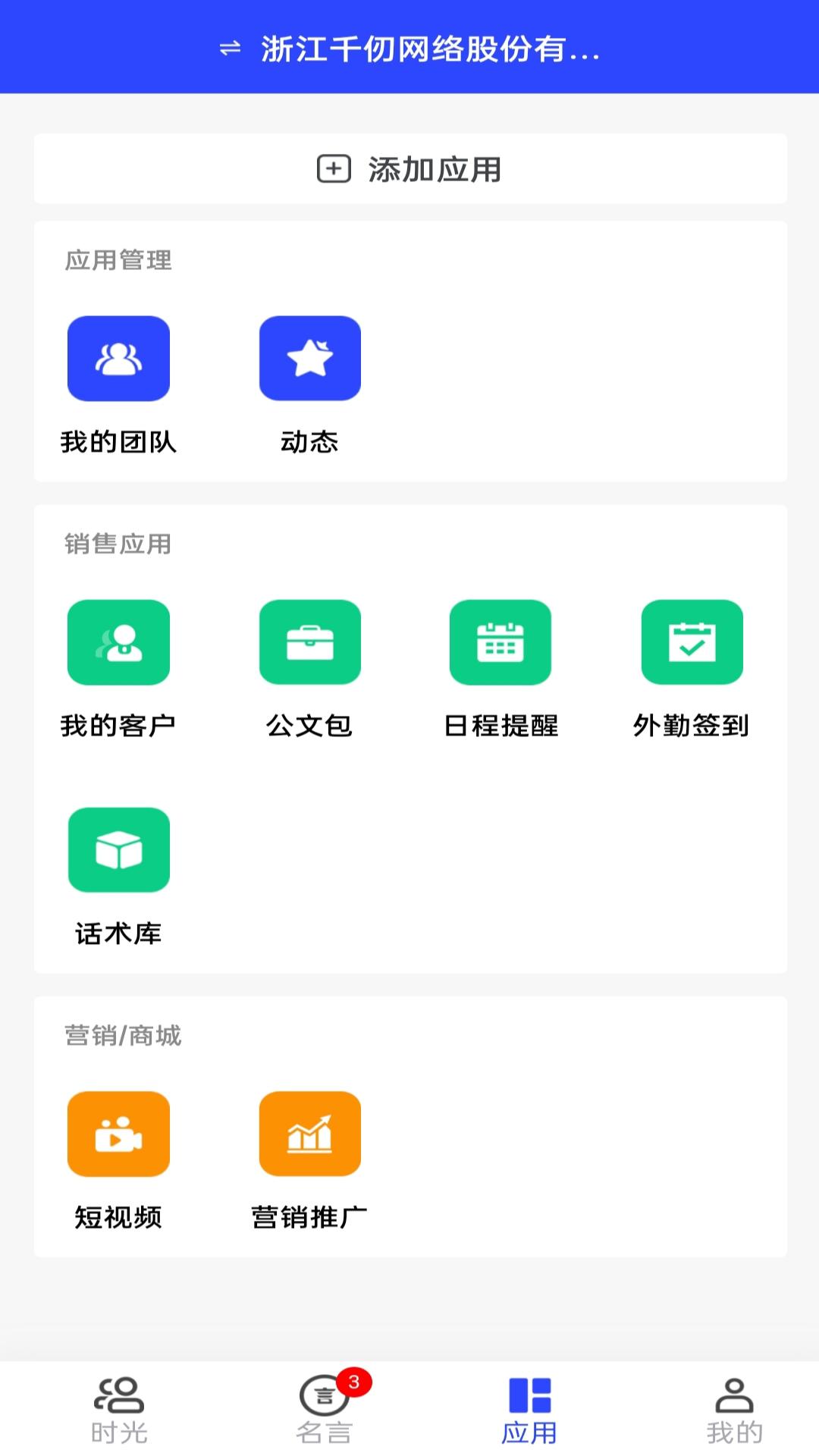Screen dimensions: 819x1456
Task: Tap the plus icon next to 添加应用
Action: 334,170
